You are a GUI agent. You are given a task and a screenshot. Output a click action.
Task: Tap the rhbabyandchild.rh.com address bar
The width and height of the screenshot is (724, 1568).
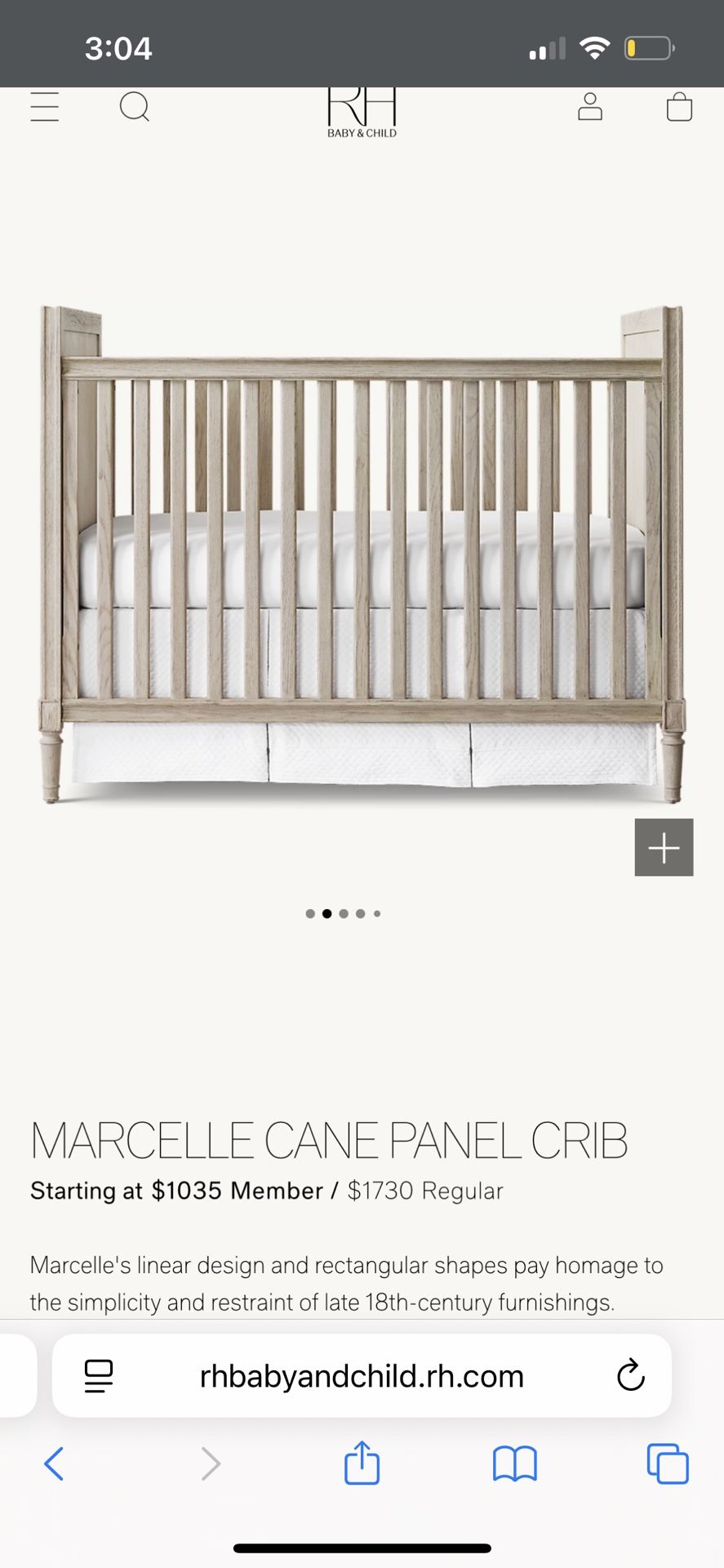point(362,1376)
